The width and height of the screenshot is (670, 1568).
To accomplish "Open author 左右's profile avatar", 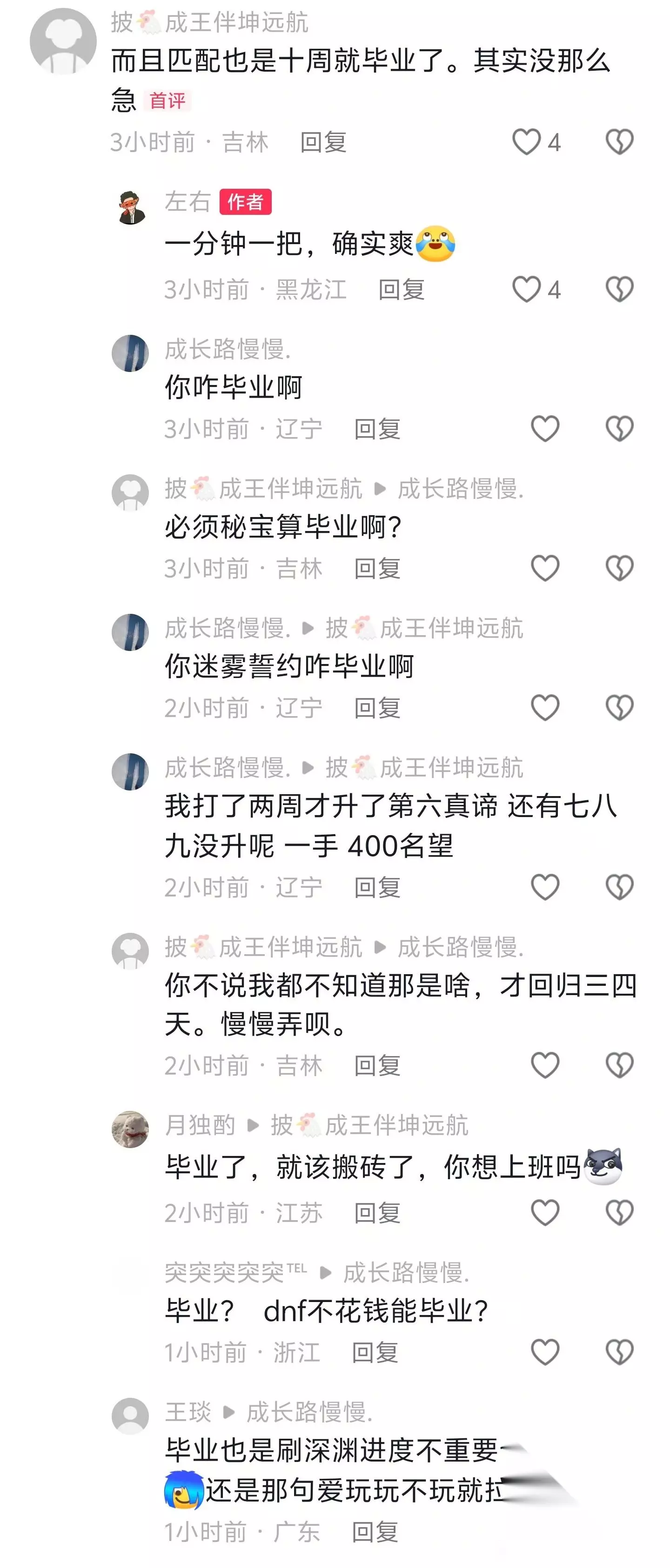I will (x=130, y=207).
